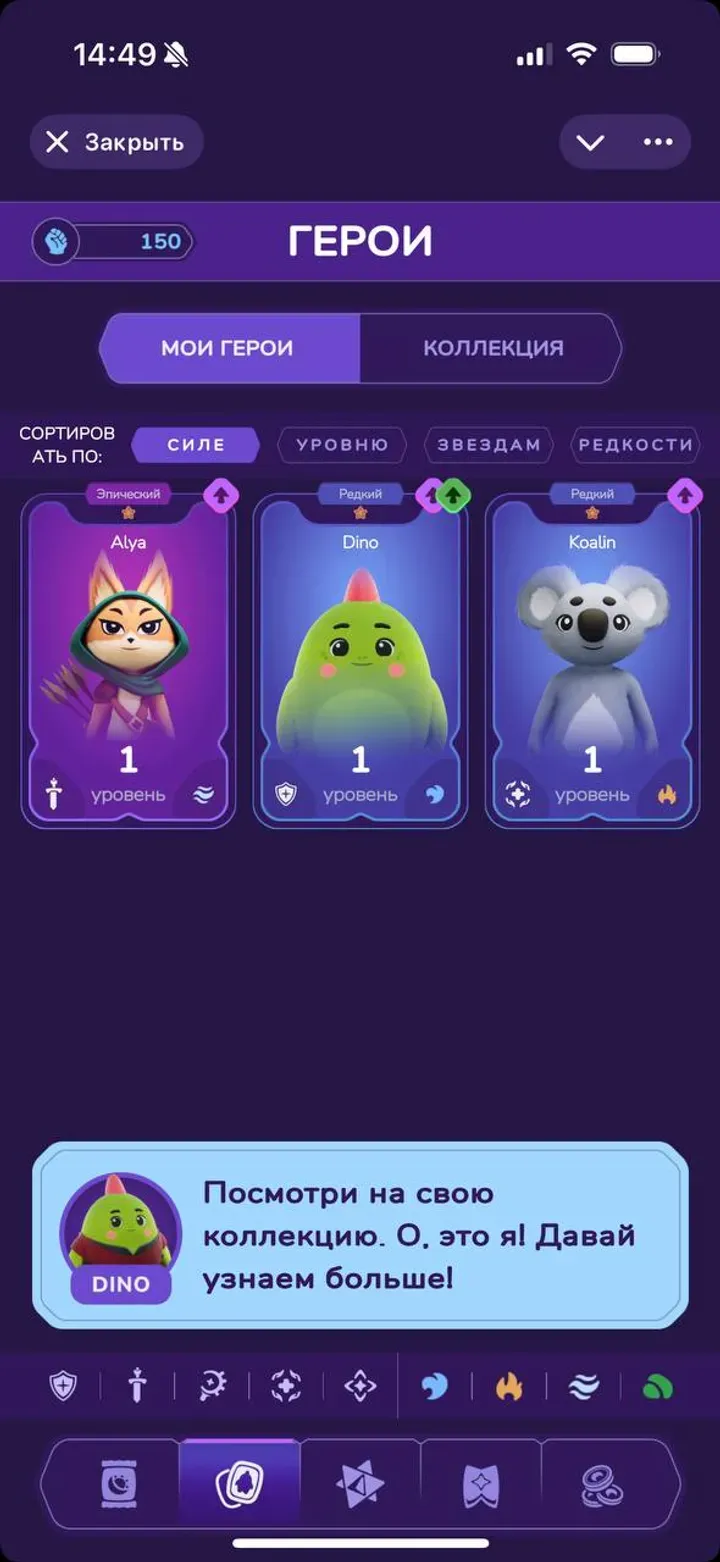Open the Koalin hero card
Viewport: 720px width, 1562px height.
(592, 660)
